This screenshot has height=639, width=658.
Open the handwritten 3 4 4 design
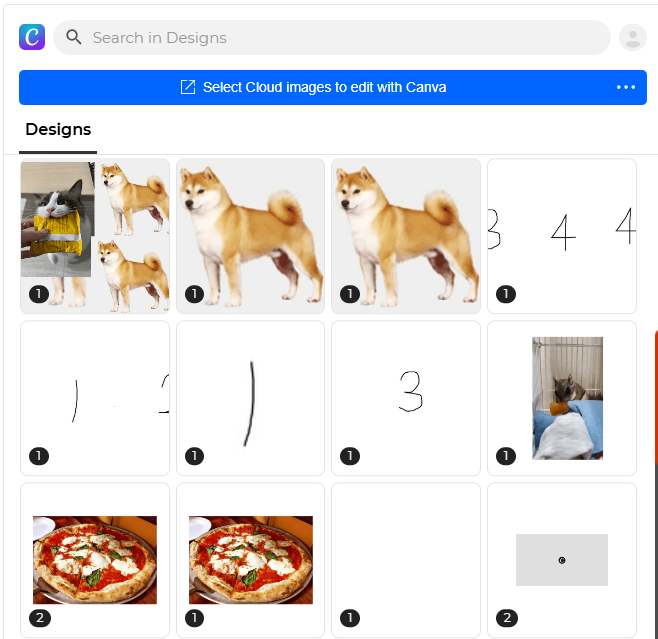pos(561,235)
